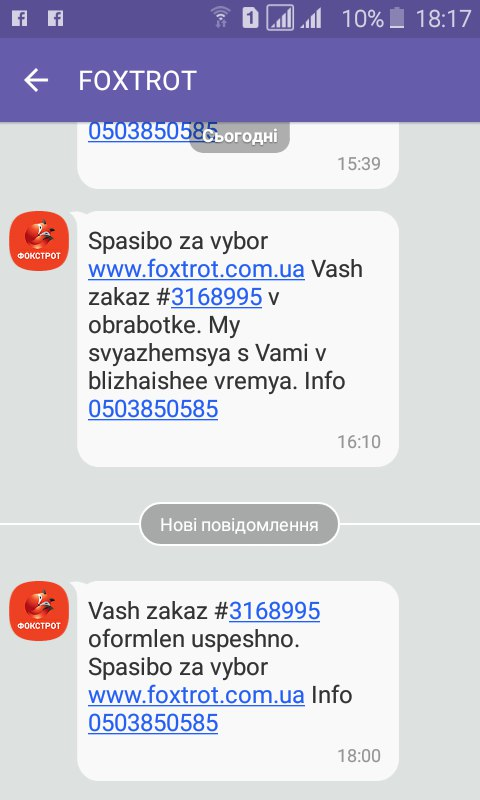Call 0503850585 from the 18:00 message

pos(153,723)
